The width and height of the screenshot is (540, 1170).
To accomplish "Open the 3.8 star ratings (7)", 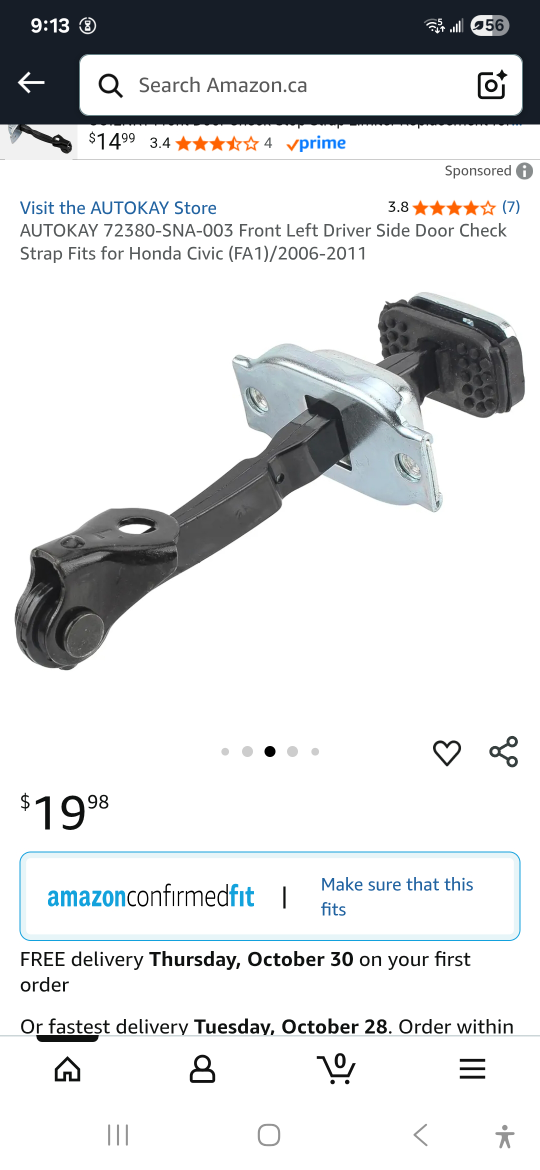I will pyautogui.click(x=453, y=207).
